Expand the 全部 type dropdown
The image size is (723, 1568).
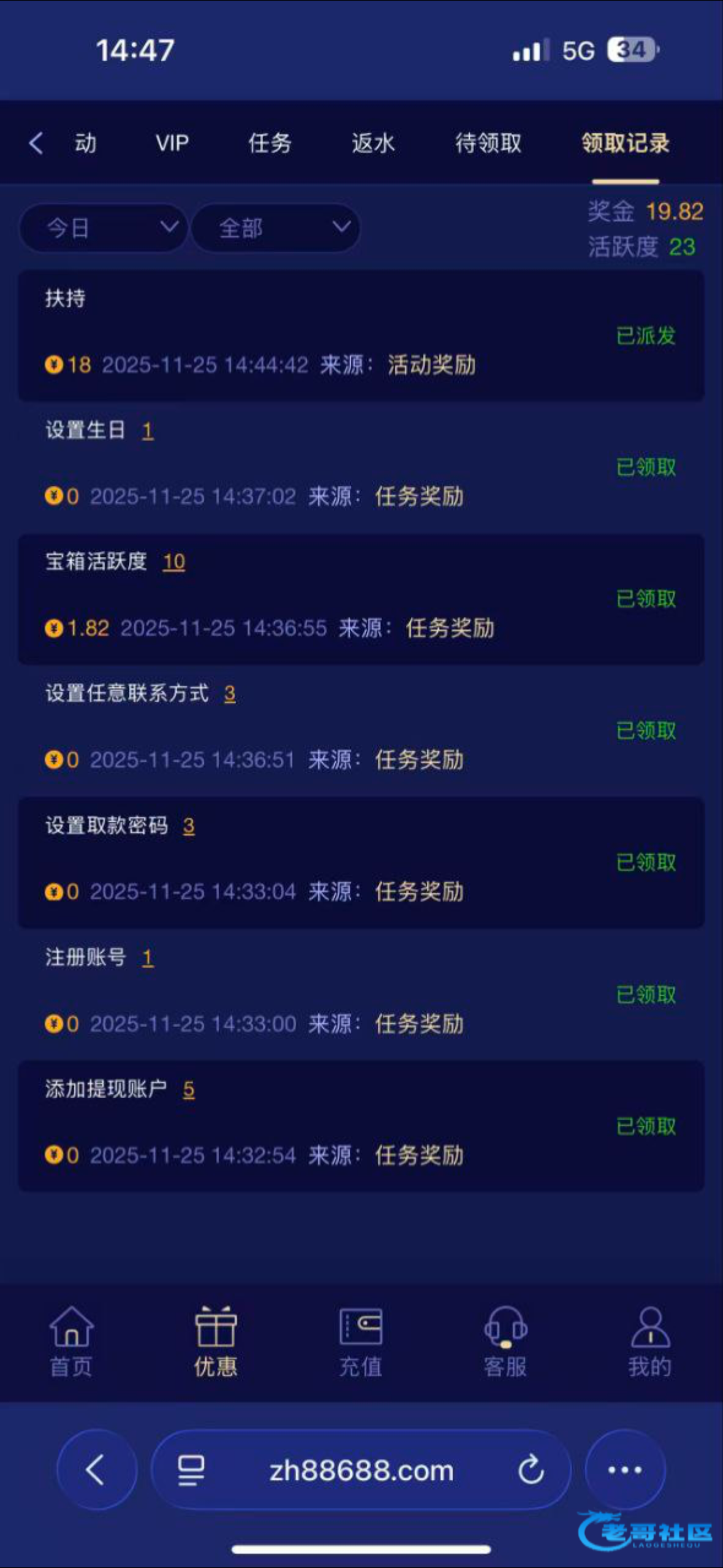pyautogui.click(x=275, y=228)
